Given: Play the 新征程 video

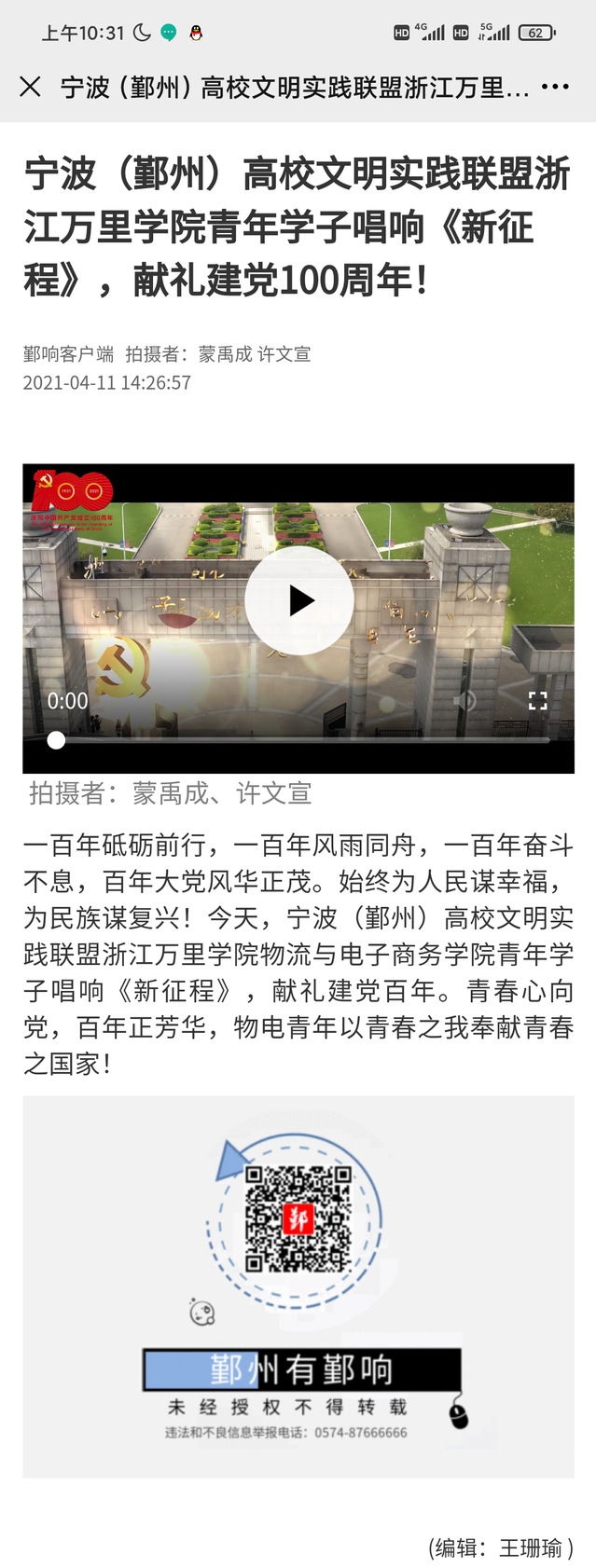Looking at the screenshot, I should click(298, 601).
